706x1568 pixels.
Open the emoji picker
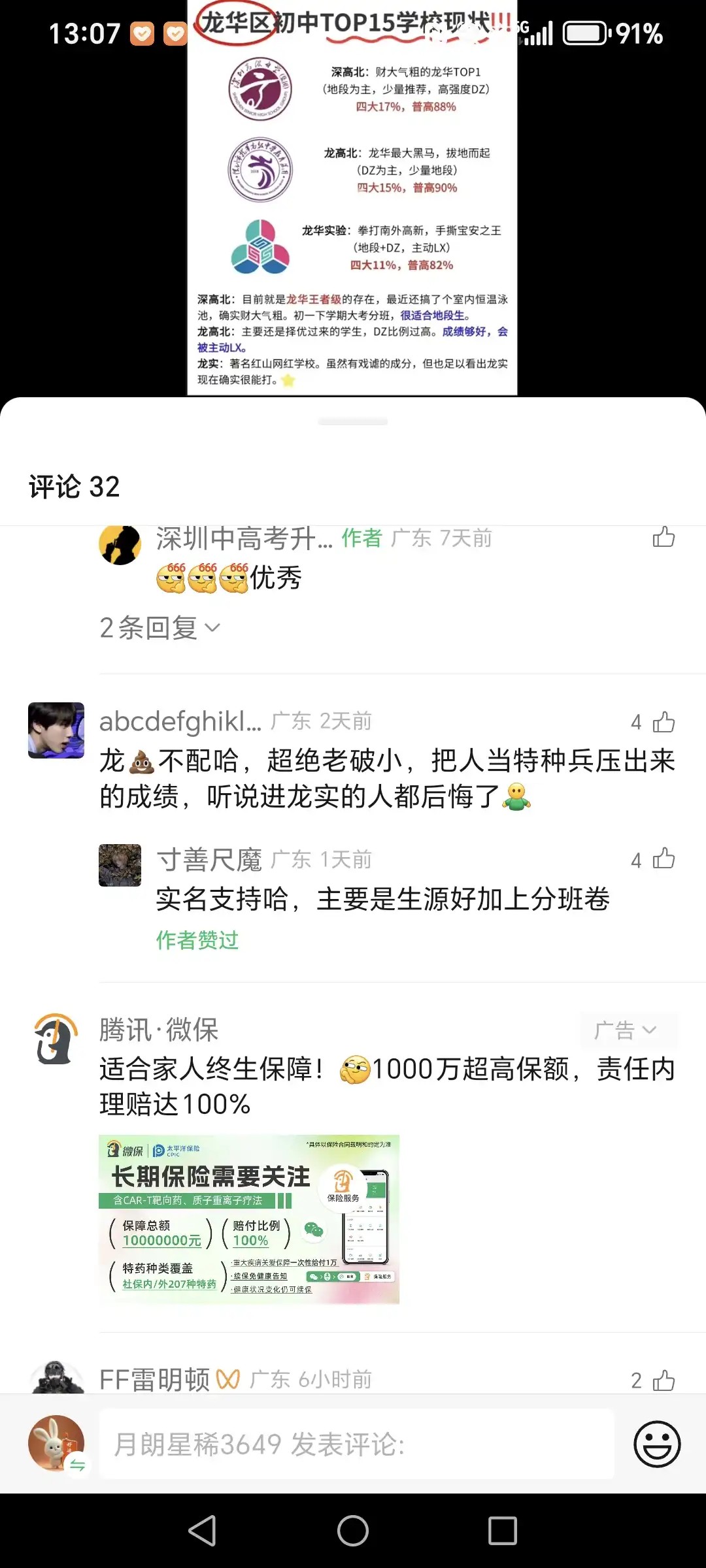click(657, 1444)
